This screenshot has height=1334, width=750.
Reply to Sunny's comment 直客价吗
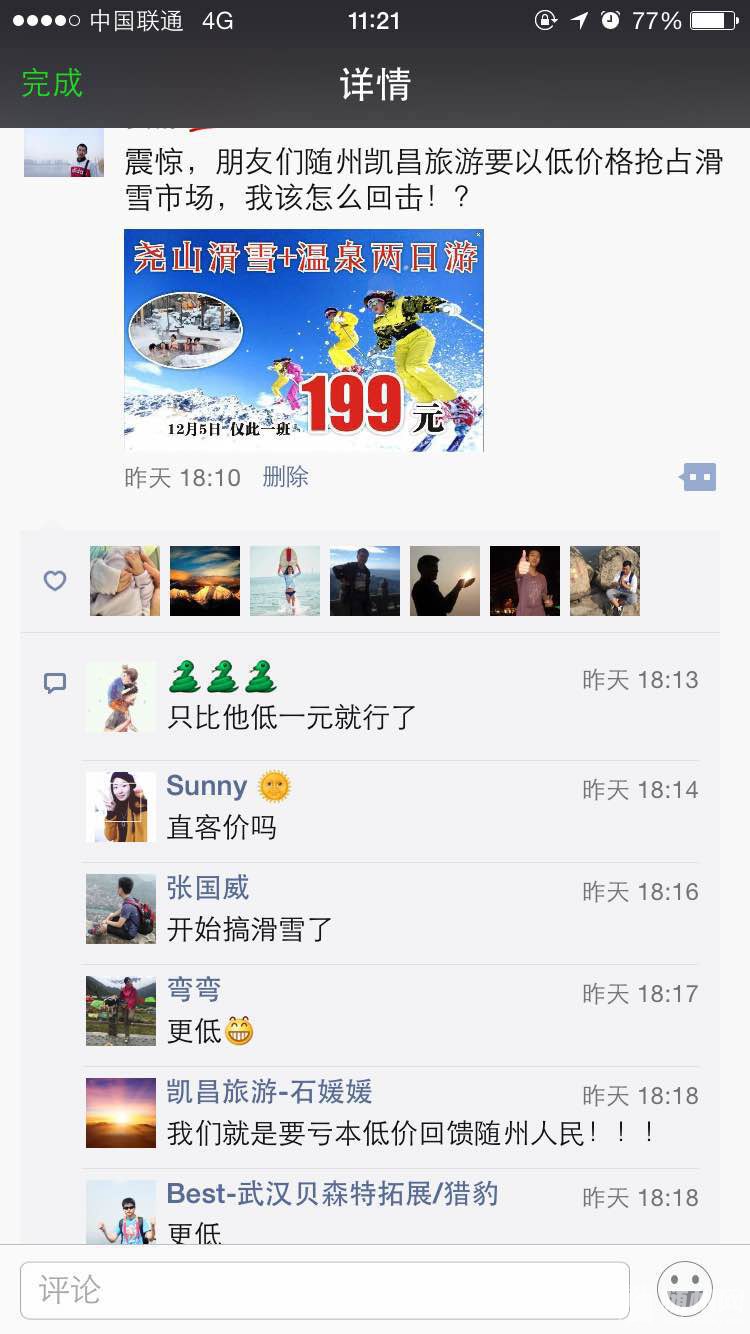click(x=221, y=827)
